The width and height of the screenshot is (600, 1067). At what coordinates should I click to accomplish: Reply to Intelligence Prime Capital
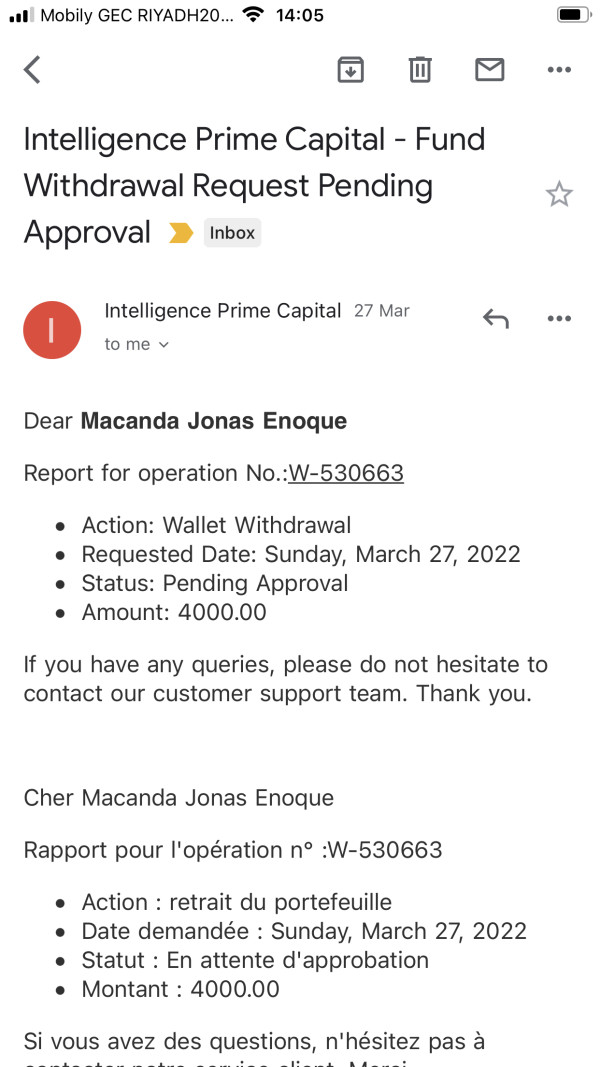pyautogui.click(x=496, y=318)
